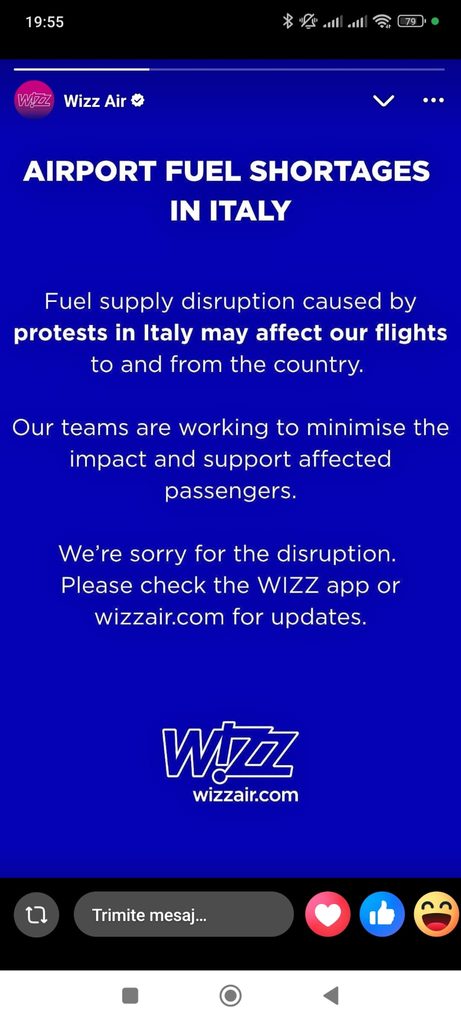Go to the home screen
The image size is (461, 1024).
(x=230, y=995)
